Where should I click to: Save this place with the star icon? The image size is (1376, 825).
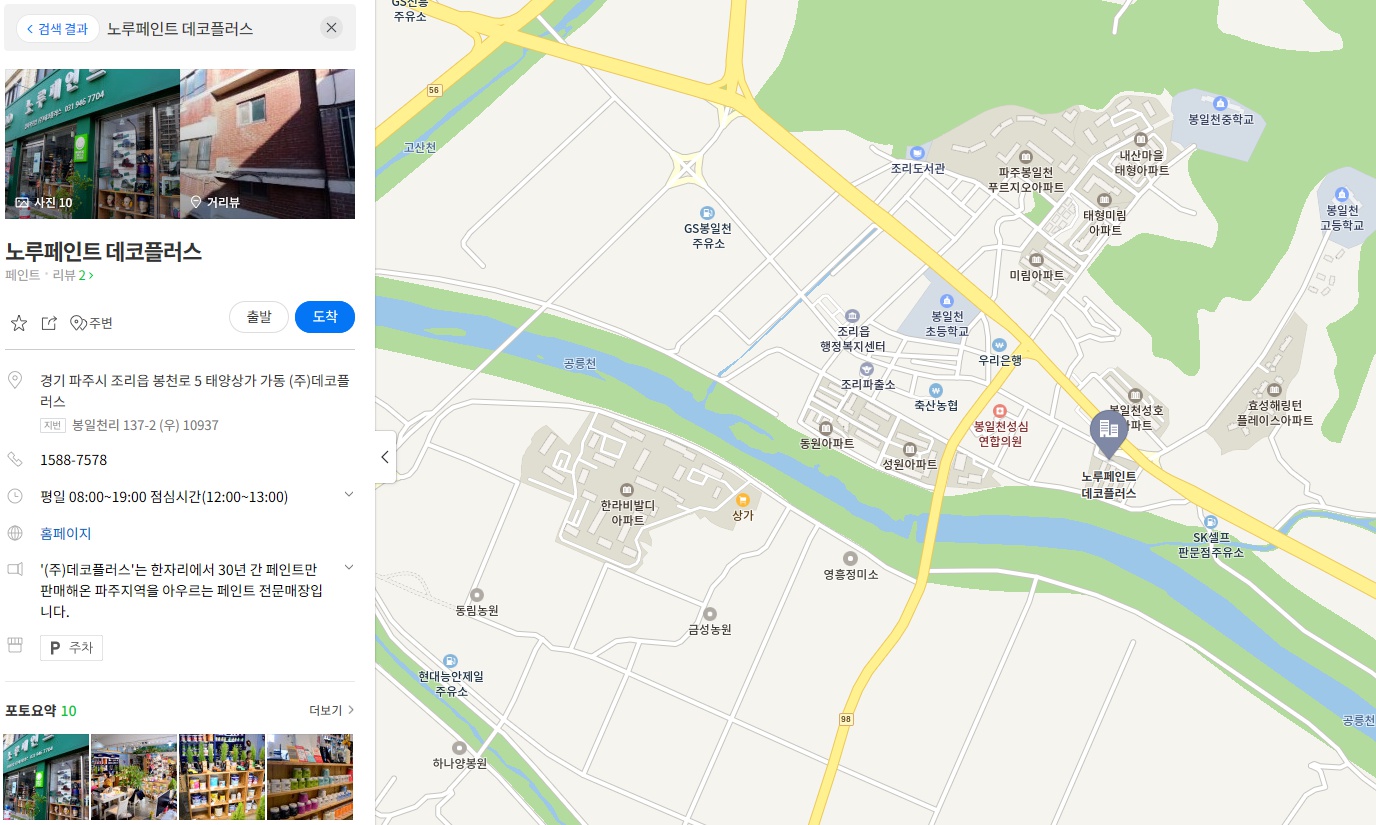(x=19, y=323)
